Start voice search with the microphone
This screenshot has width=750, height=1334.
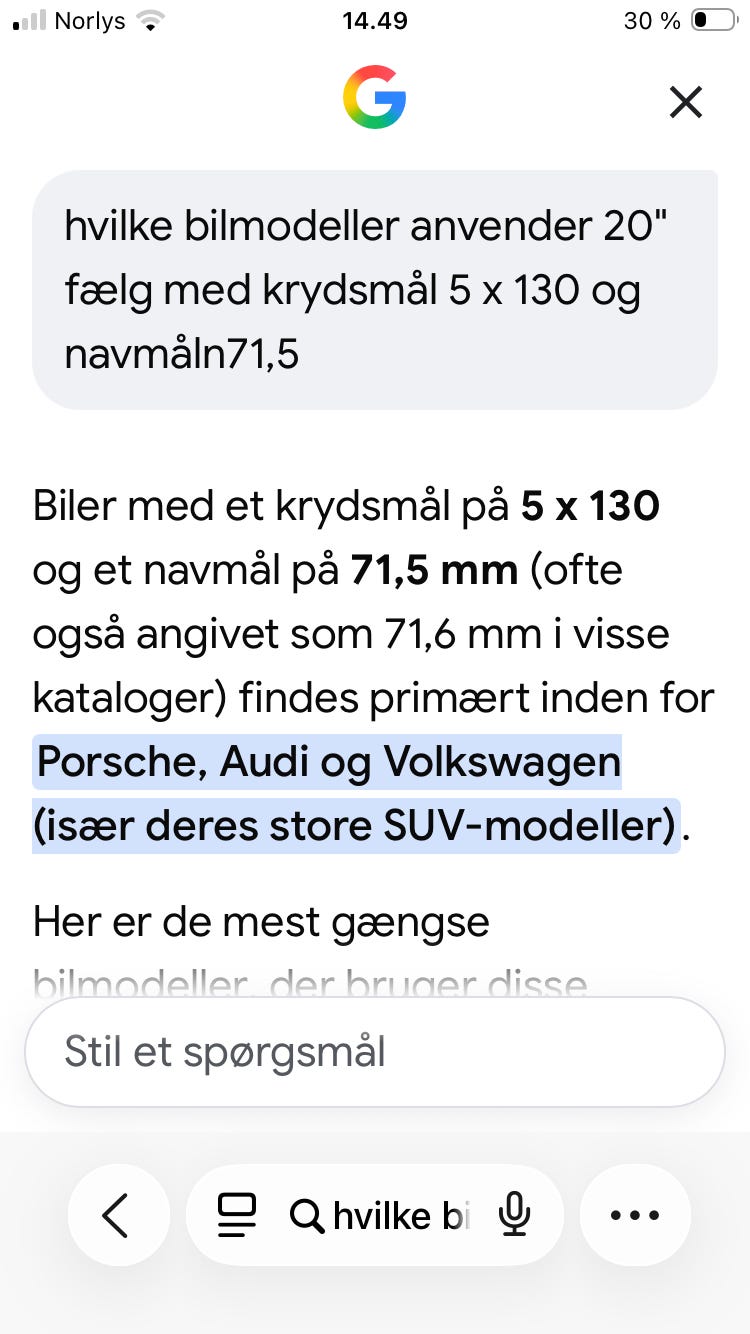pyautogui.click(x=515, y=1215)
